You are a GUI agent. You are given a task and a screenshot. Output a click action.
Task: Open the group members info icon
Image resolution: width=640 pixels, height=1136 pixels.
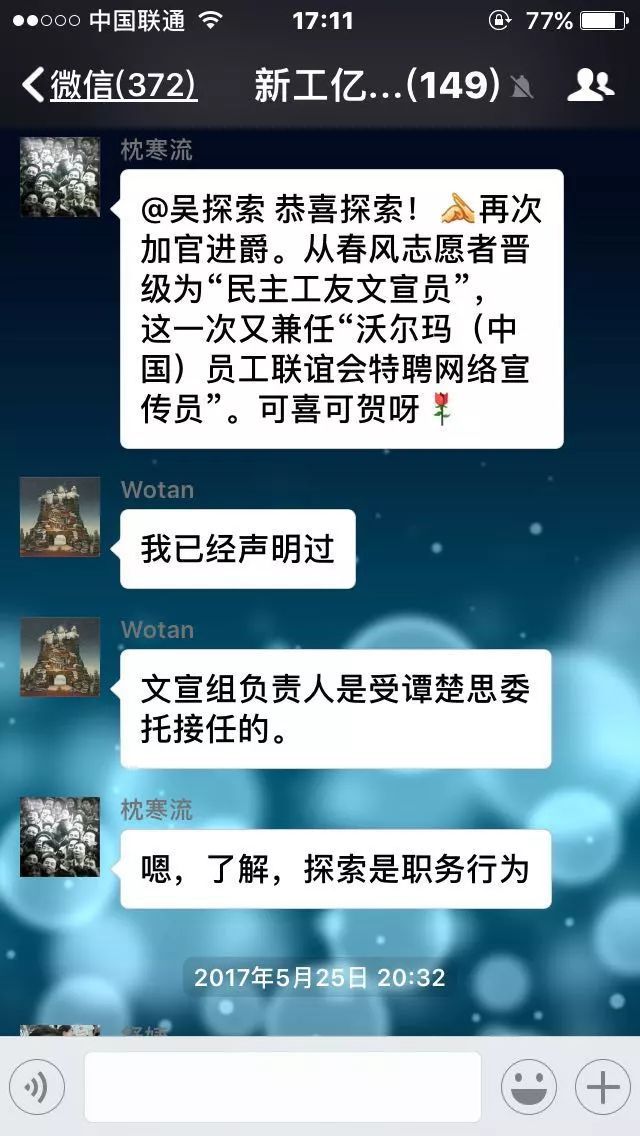[590, 85]
